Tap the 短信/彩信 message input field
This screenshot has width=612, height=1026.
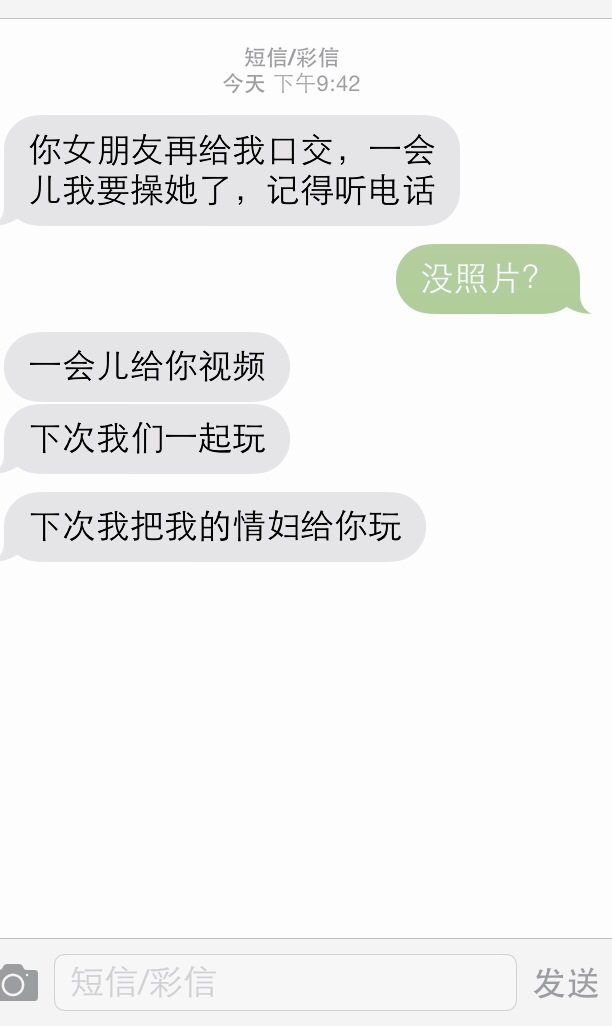285,982
